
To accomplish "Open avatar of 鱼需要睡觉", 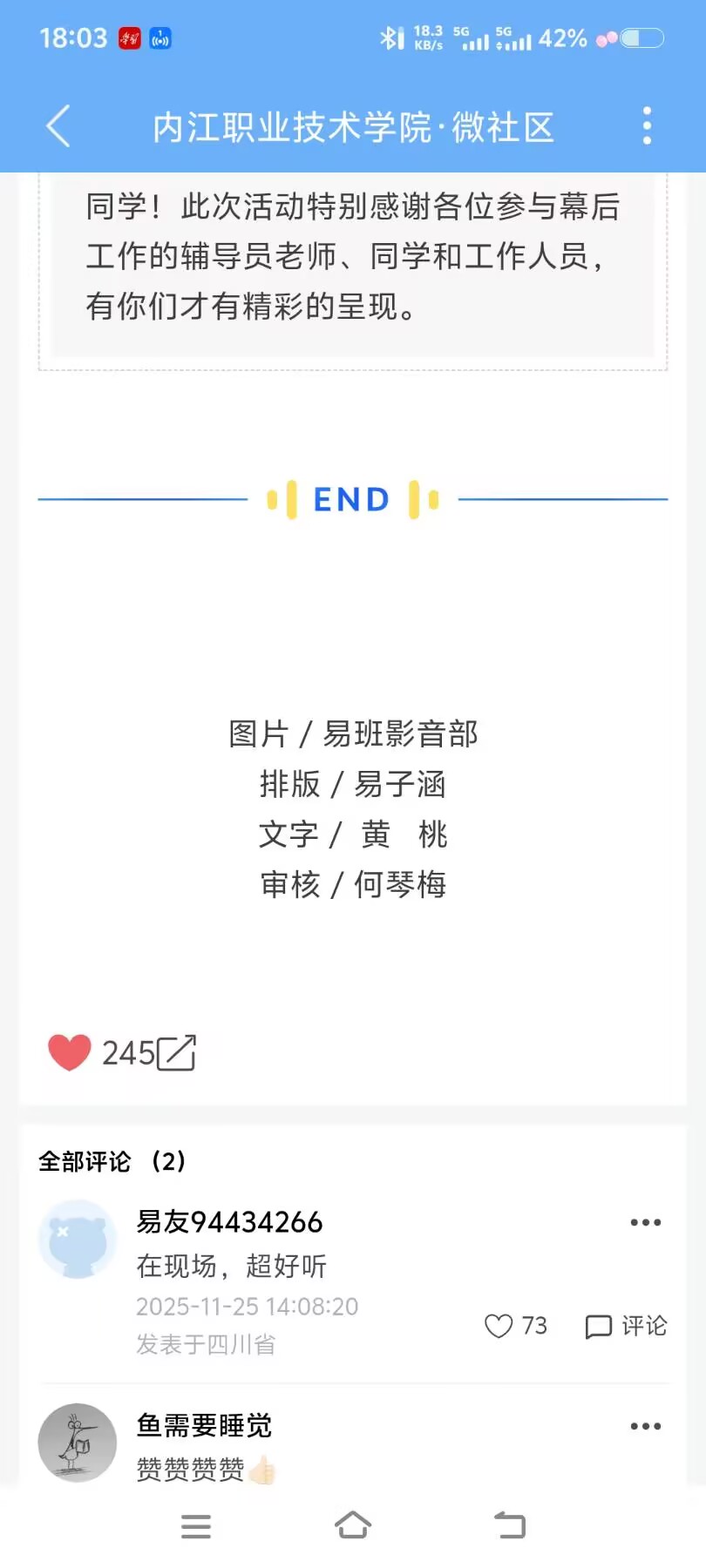I will (x=78, y=1443).
